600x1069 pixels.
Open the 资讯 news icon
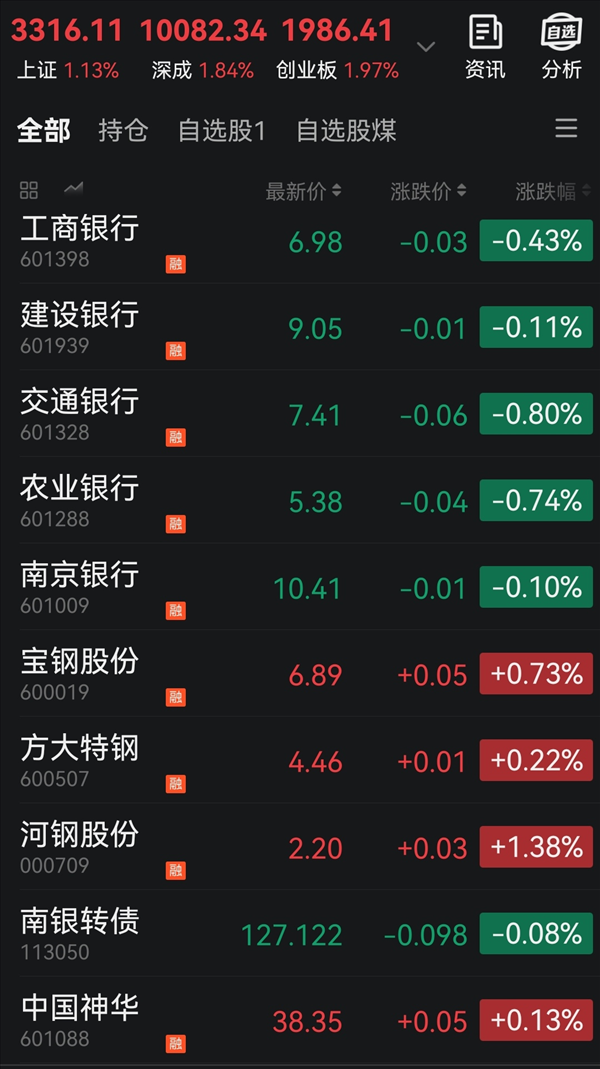(485, 47)
